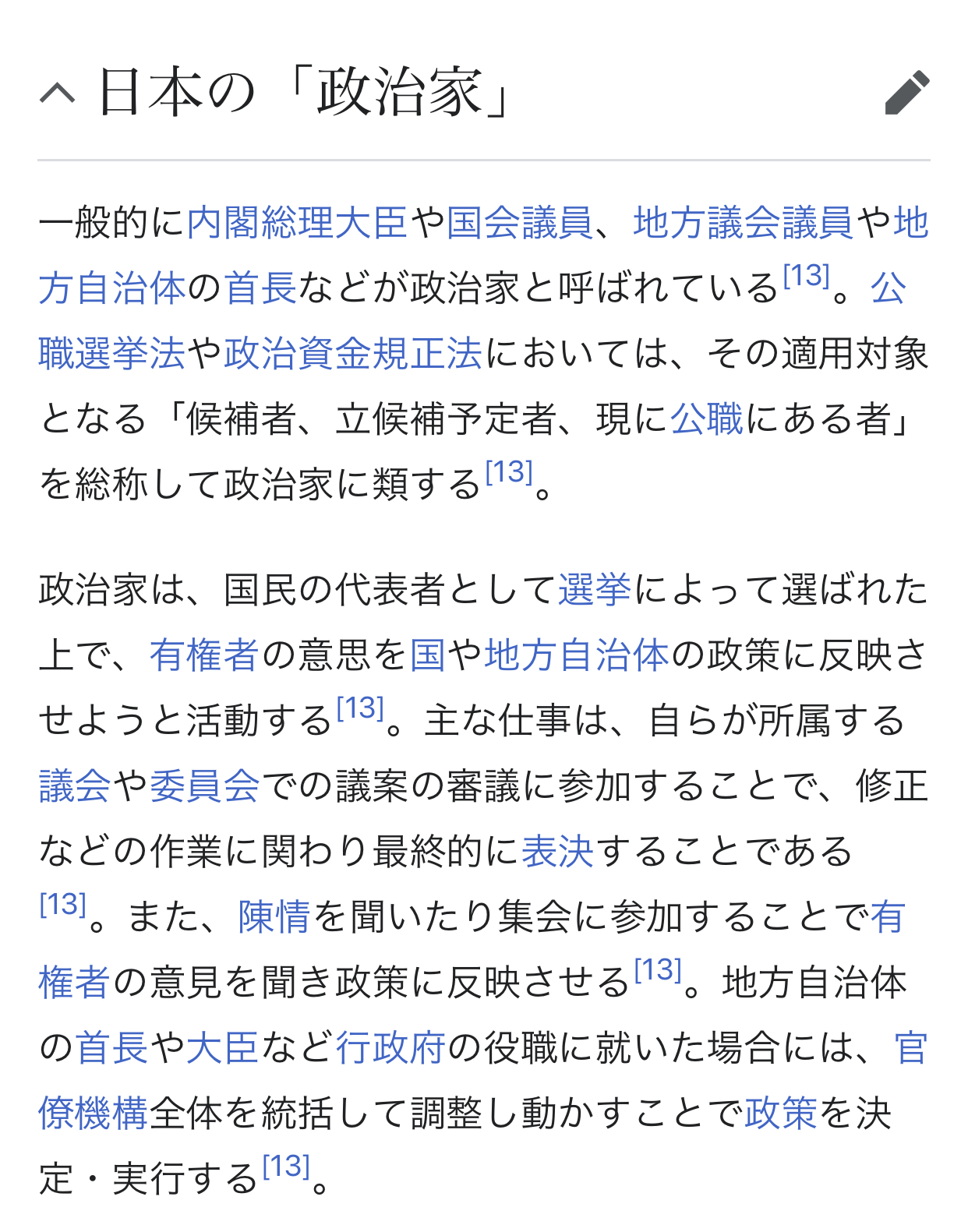
Task: Tap the 大臣 link after 首長や
Action: tap(222, 1048)
